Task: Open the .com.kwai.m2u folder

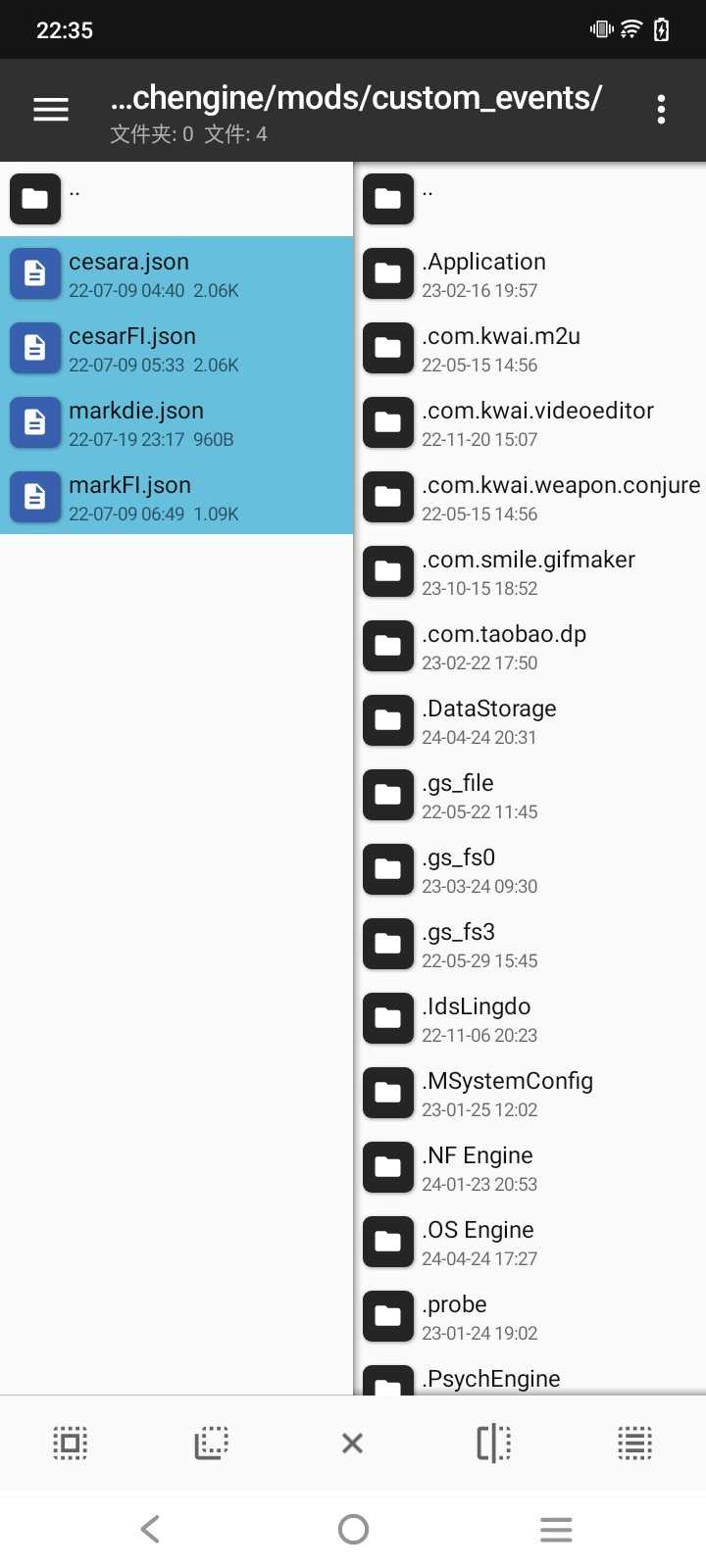Action: pyautogui.click(x=529, y=349)
